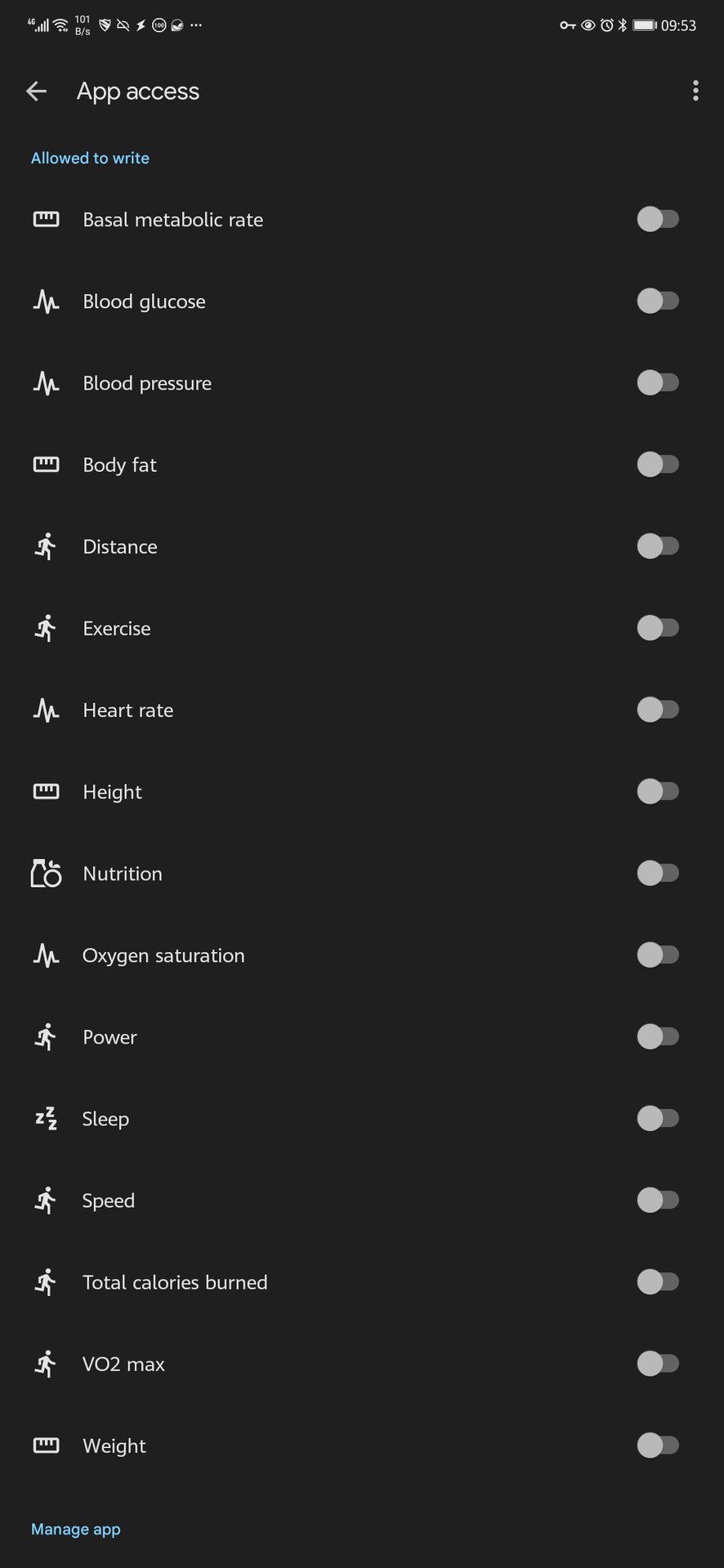This screenshot has height=1568, width=724.
Task: Allow writing Total calories burned
Action: point(658,1281)
